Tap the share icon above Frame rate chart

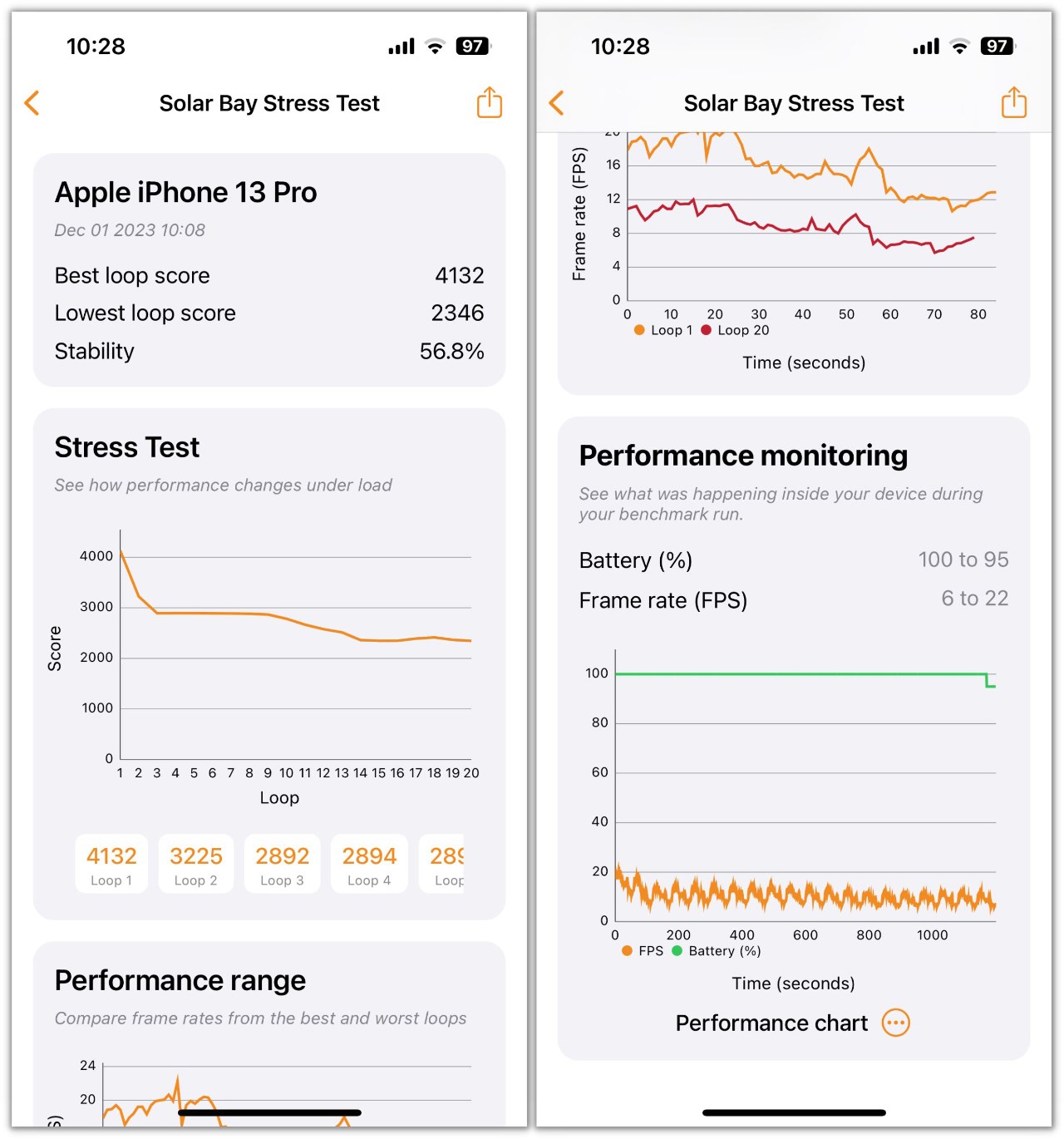pos(1013,103)
